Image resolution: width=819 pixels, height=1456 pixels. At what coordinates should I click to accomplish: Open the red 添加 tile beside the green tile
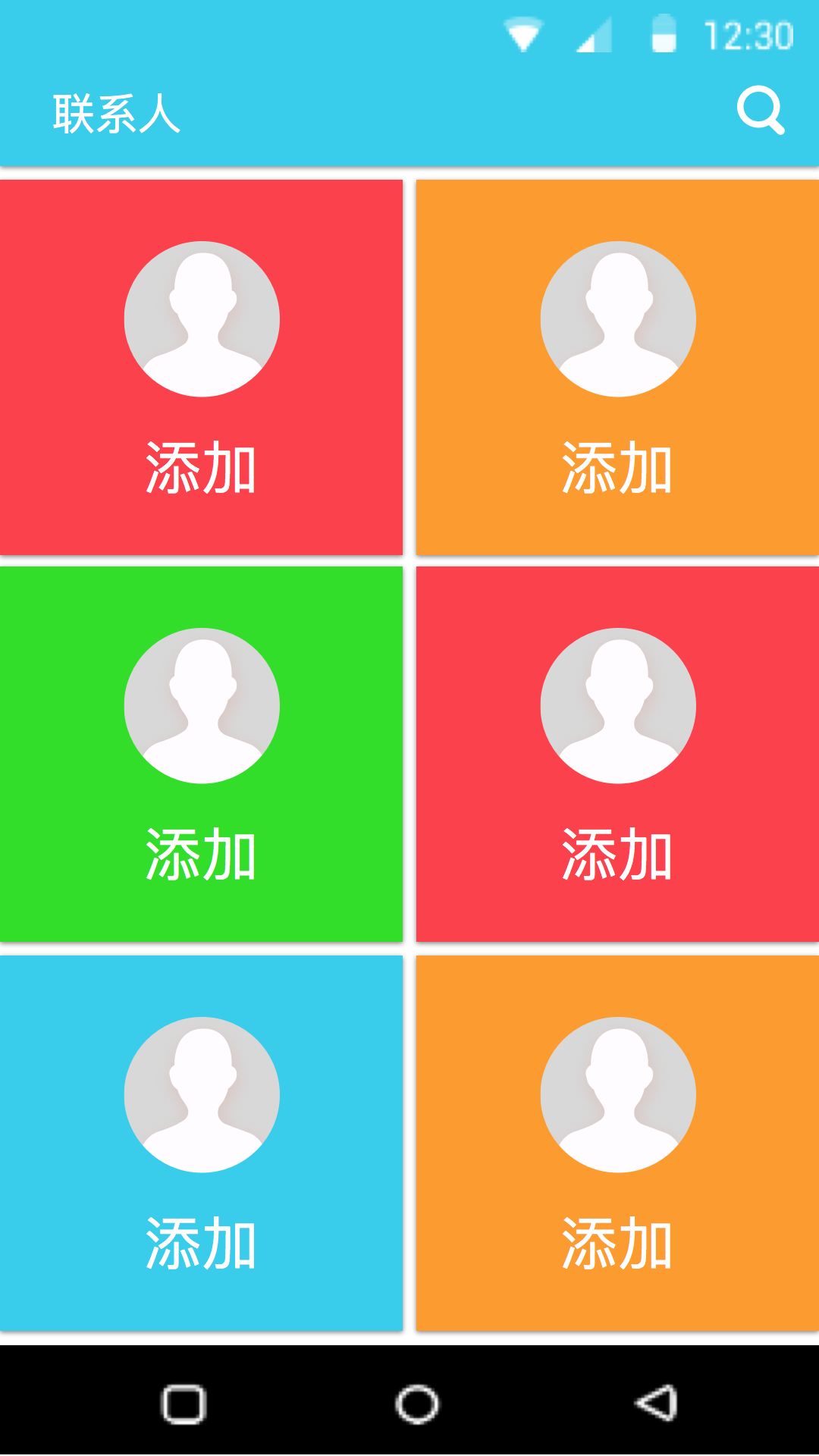coord(617,754)
